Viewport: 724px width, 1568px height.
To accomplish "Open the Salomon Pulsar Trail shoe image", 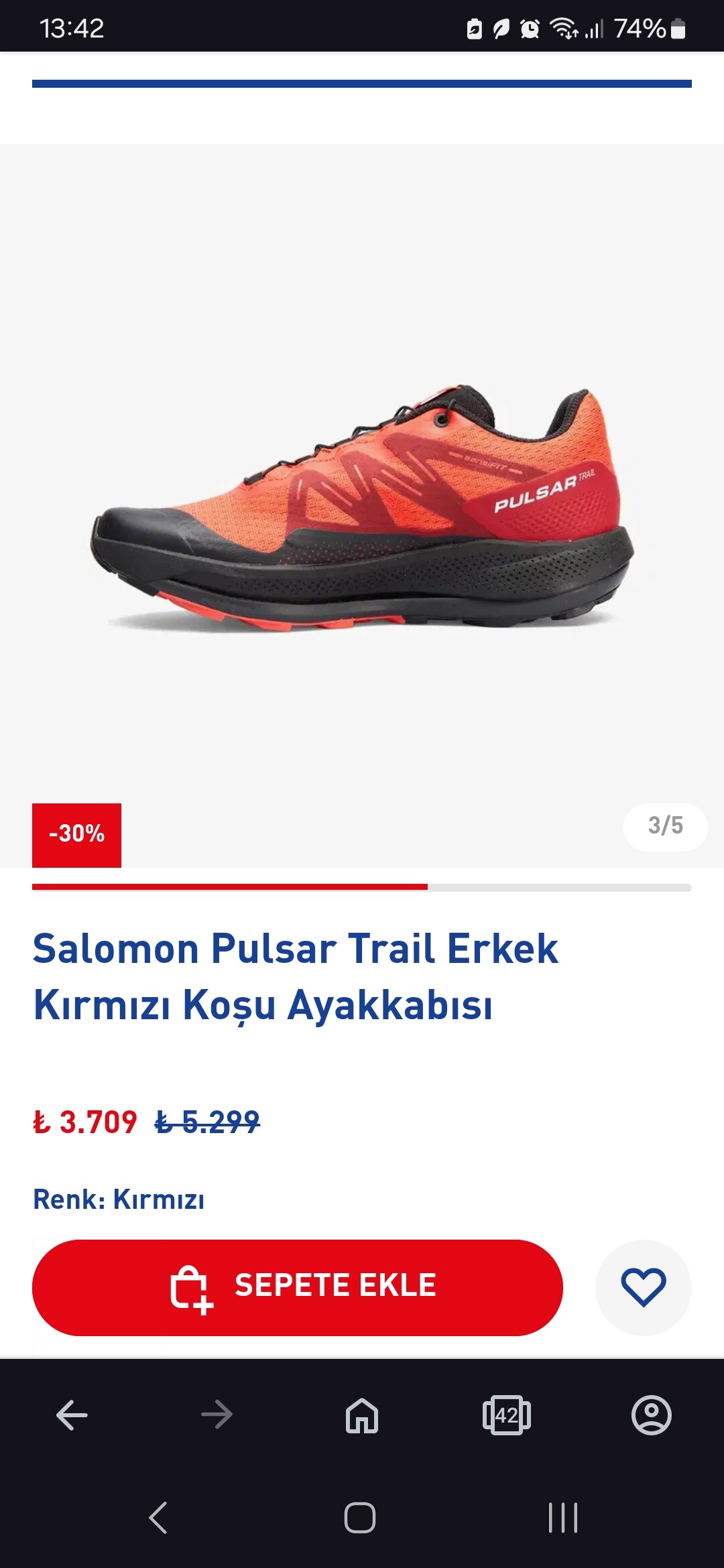I will point(362,506).
